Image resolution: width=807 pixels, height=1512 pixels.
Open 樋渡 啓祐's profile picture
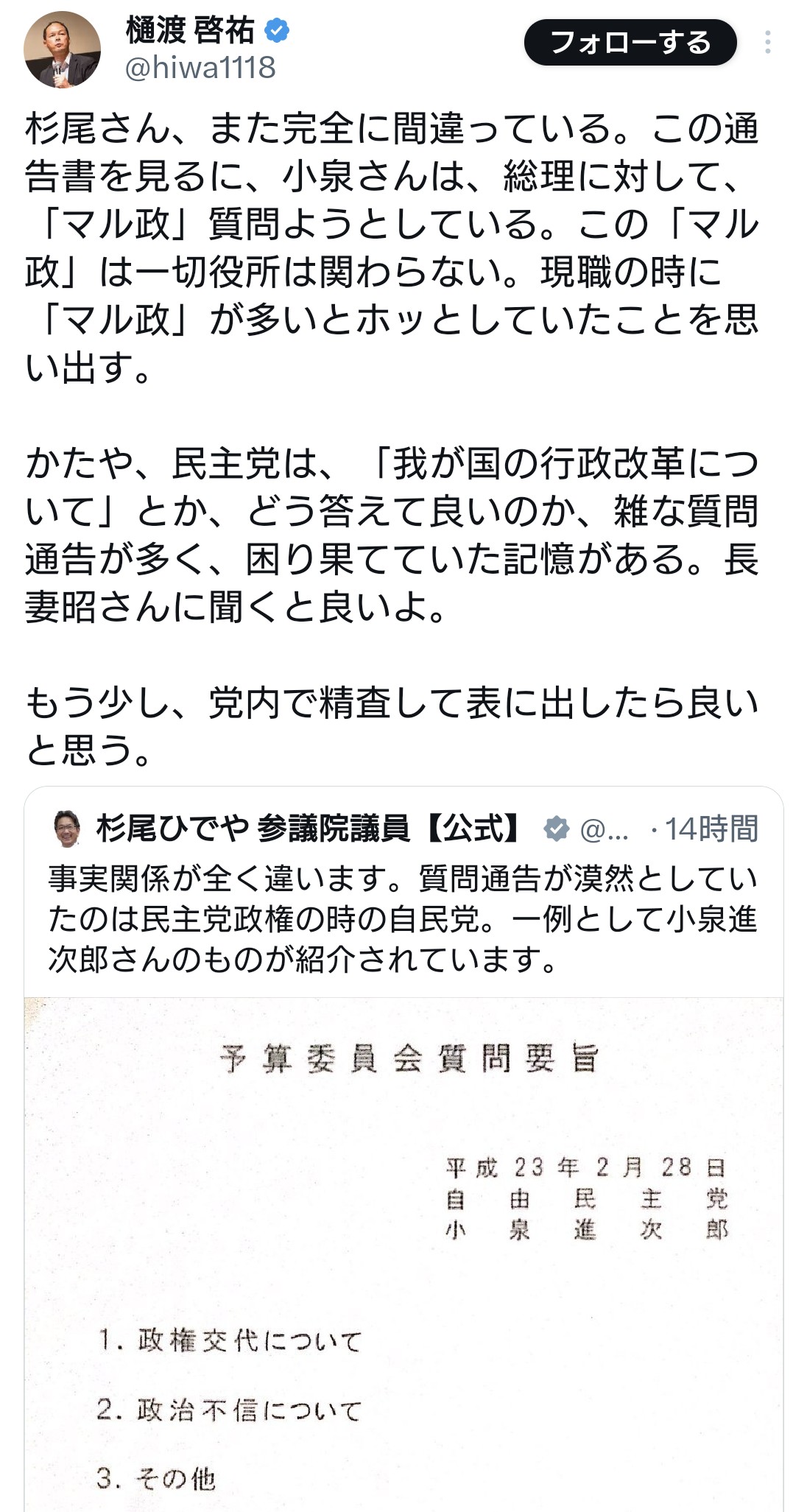(62, 50)
